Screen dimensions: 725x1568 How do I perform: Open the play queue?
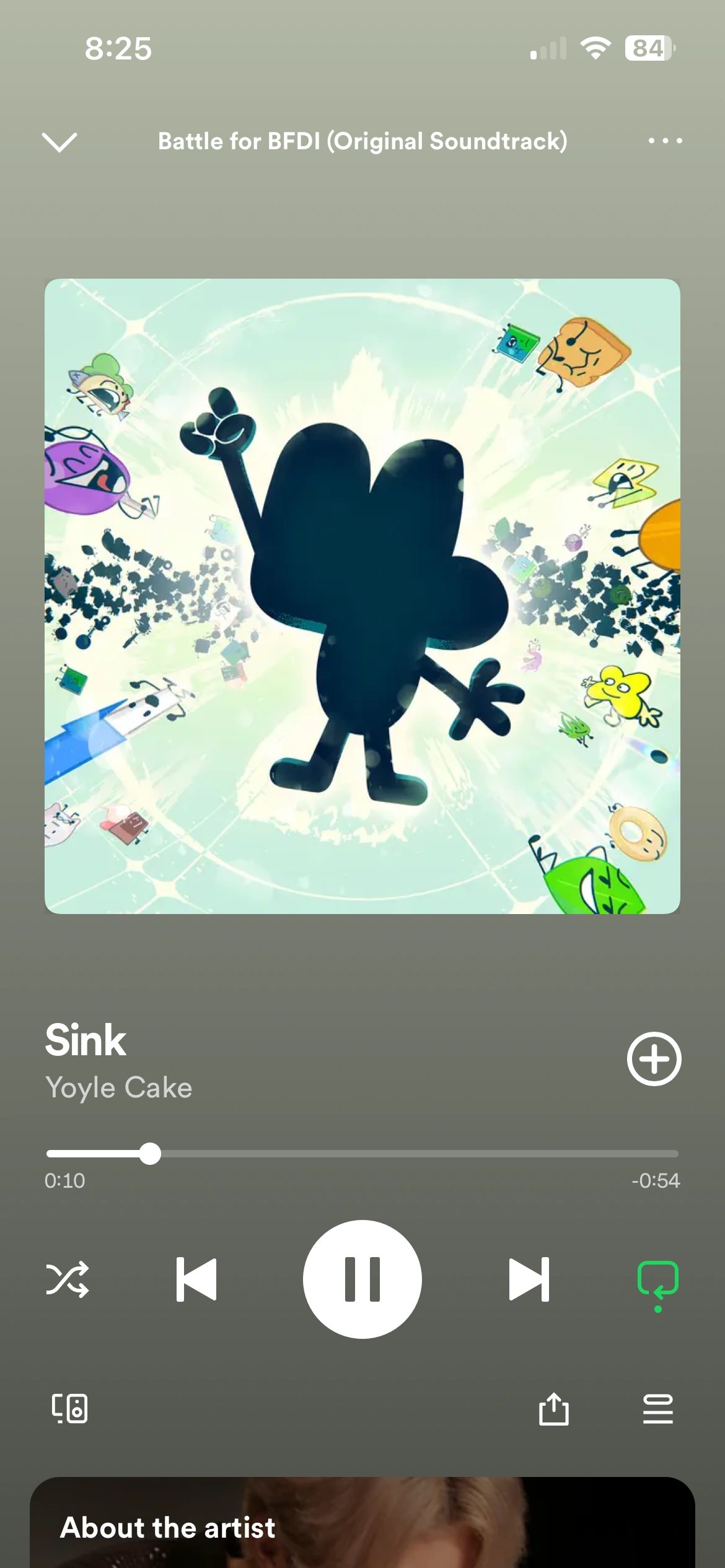pyautogui.click(x=657, y=1409)
